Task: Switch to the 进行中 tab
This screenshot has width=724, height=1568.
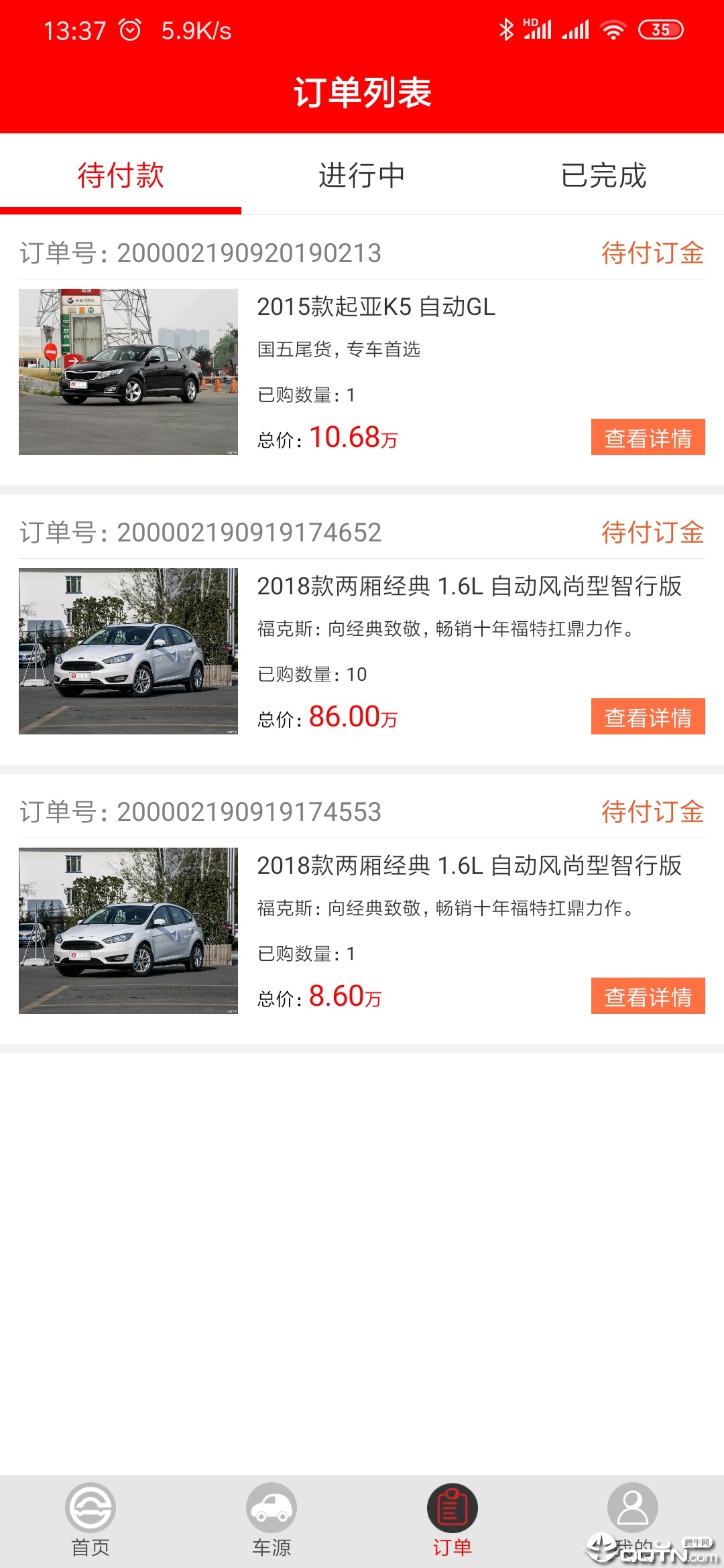Action: pos(361,176)
